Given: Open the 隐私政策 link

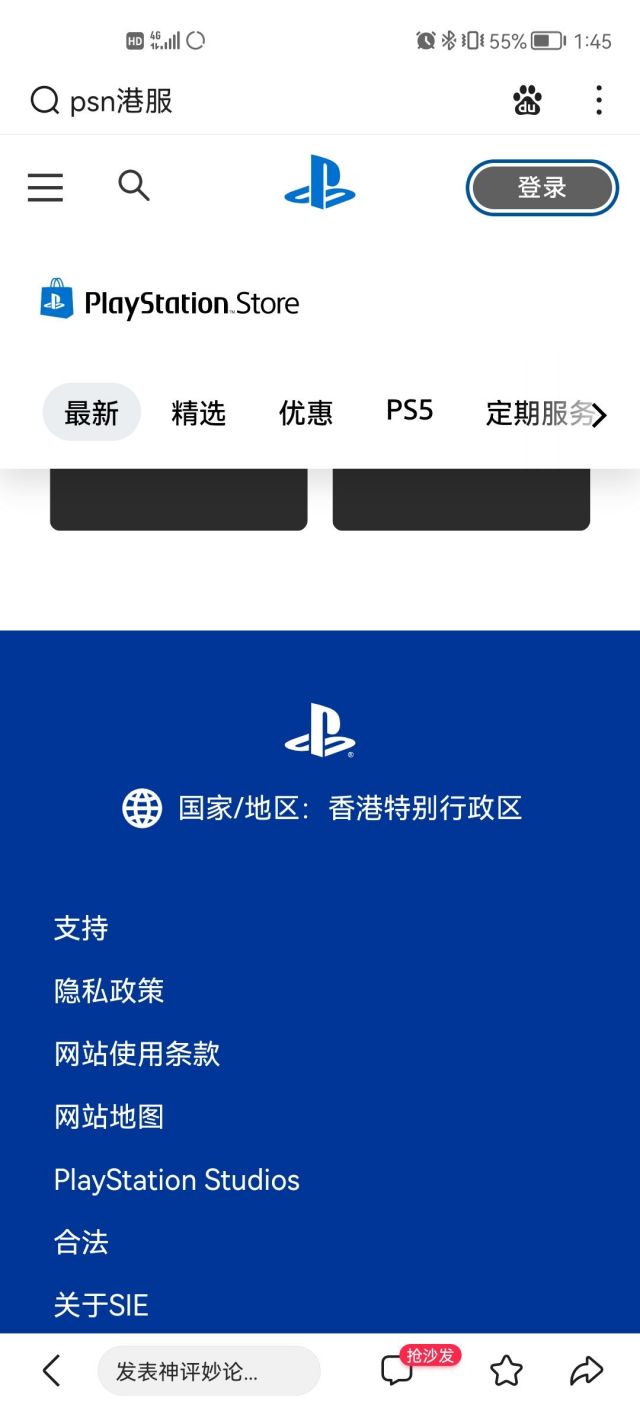Looking at the screenshot, I should [x=109, y=991].
